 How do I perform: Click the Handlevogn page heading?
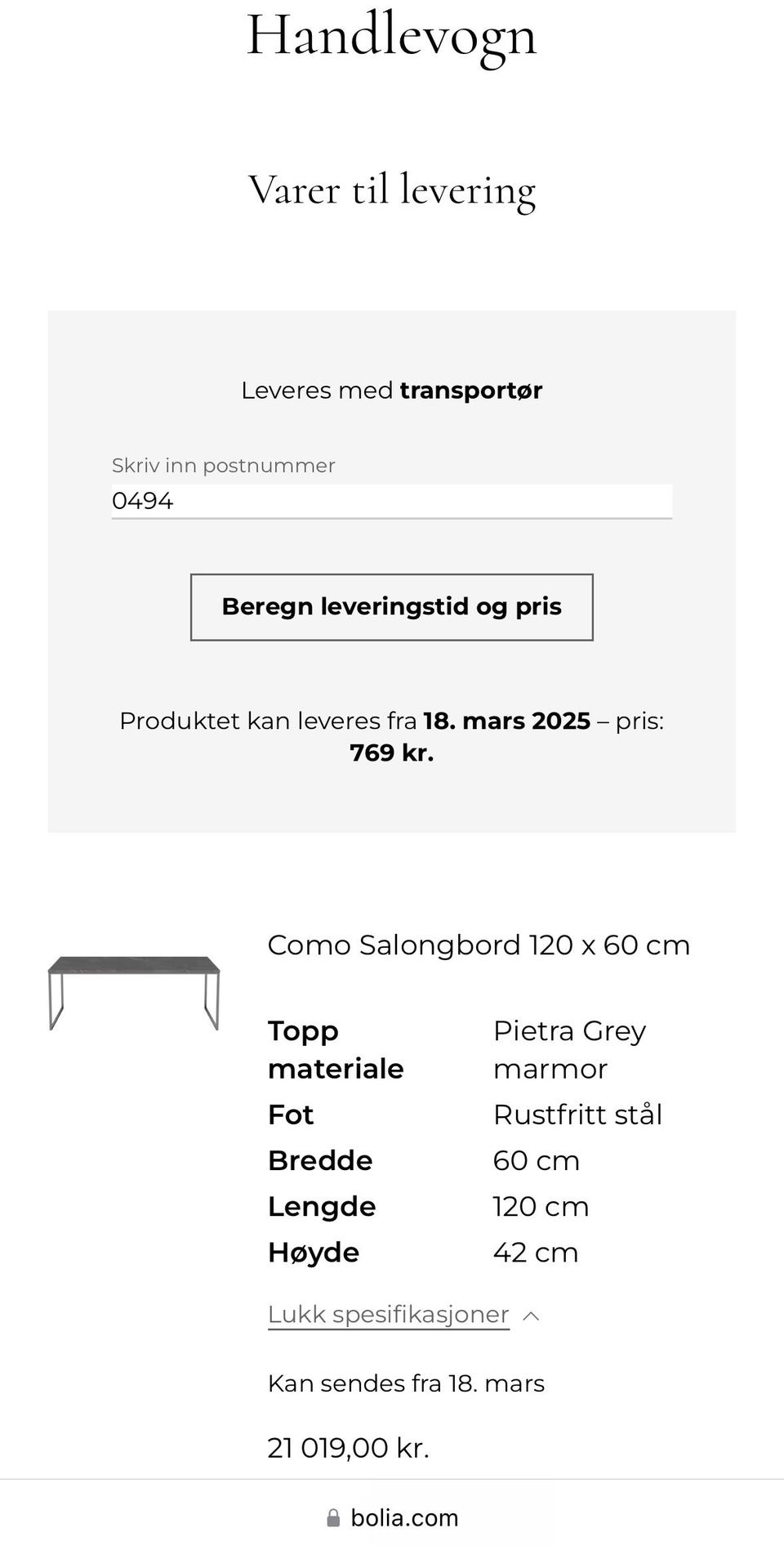click(x=391, y=37)
